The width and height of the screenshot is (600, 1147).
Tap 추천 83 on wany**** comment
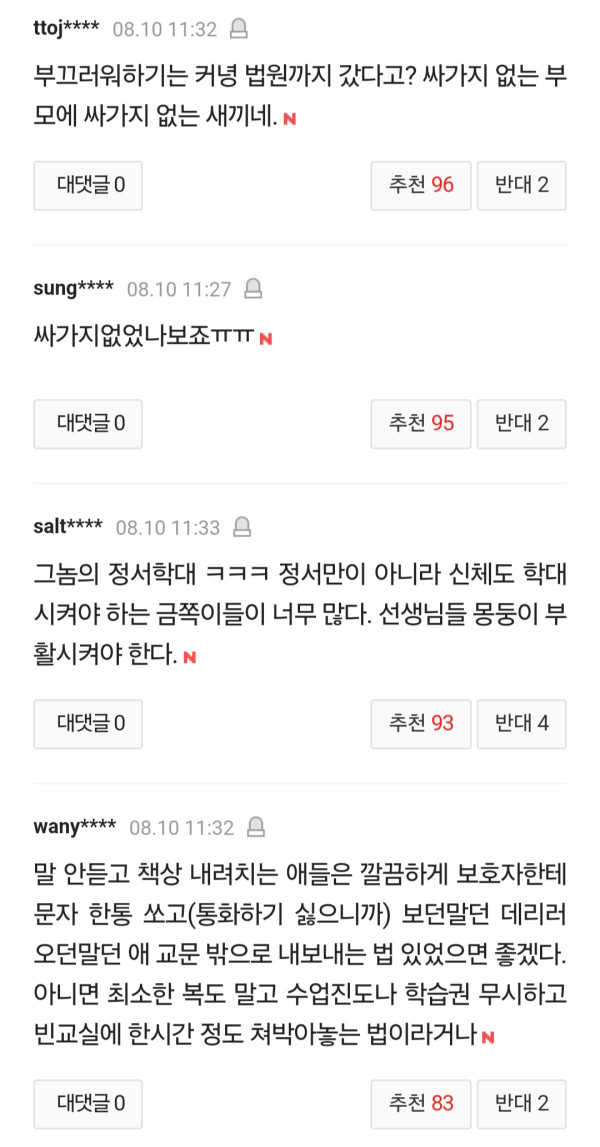(421, 1103)
